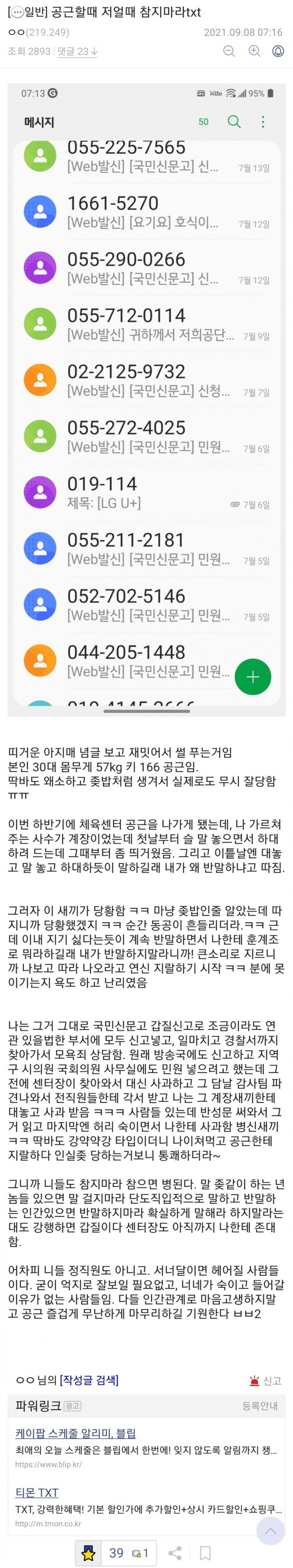Open the embedded message screenshot image
This screenshot has width=293, height=1568.
click(146, 399)
